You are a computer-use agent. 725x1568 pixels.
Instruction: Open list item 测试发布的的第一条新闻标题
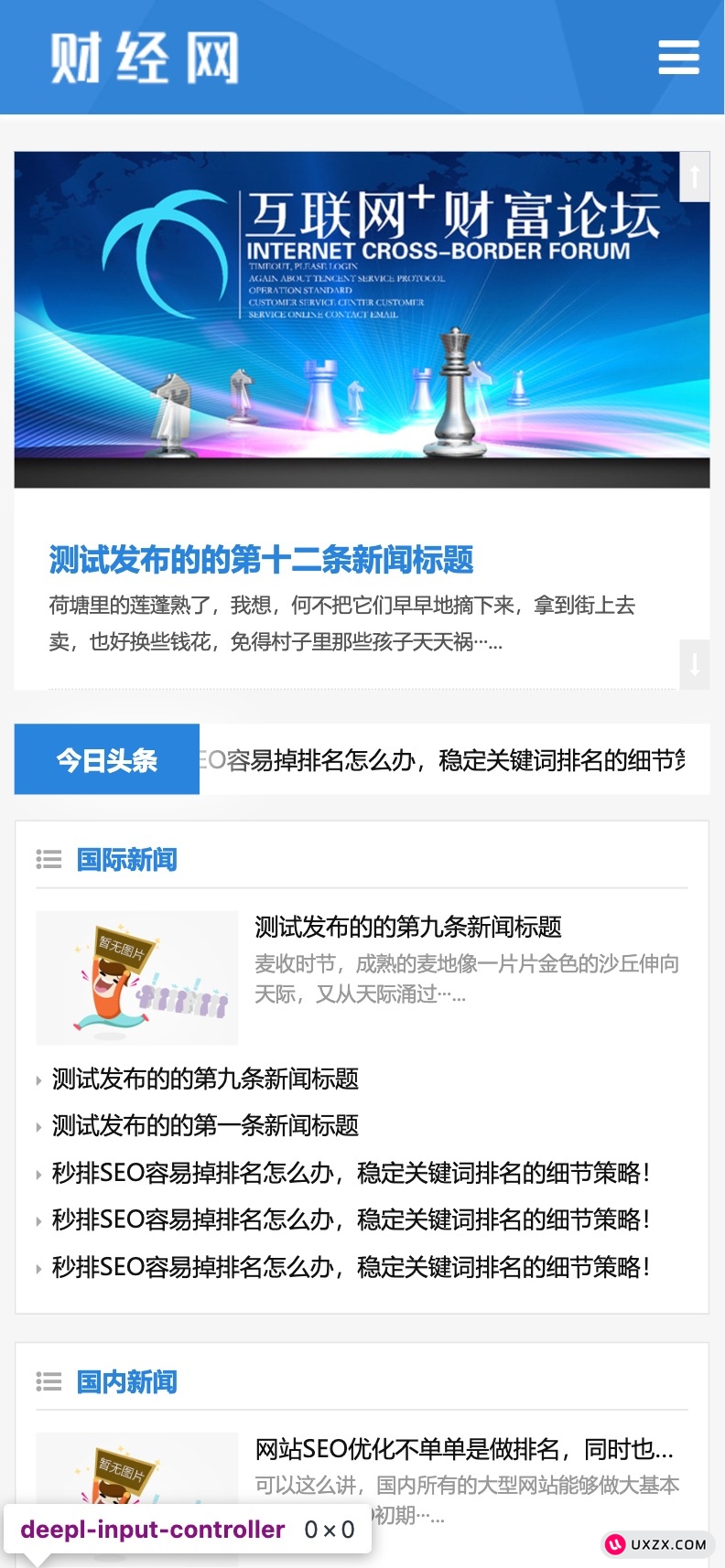205,1125
